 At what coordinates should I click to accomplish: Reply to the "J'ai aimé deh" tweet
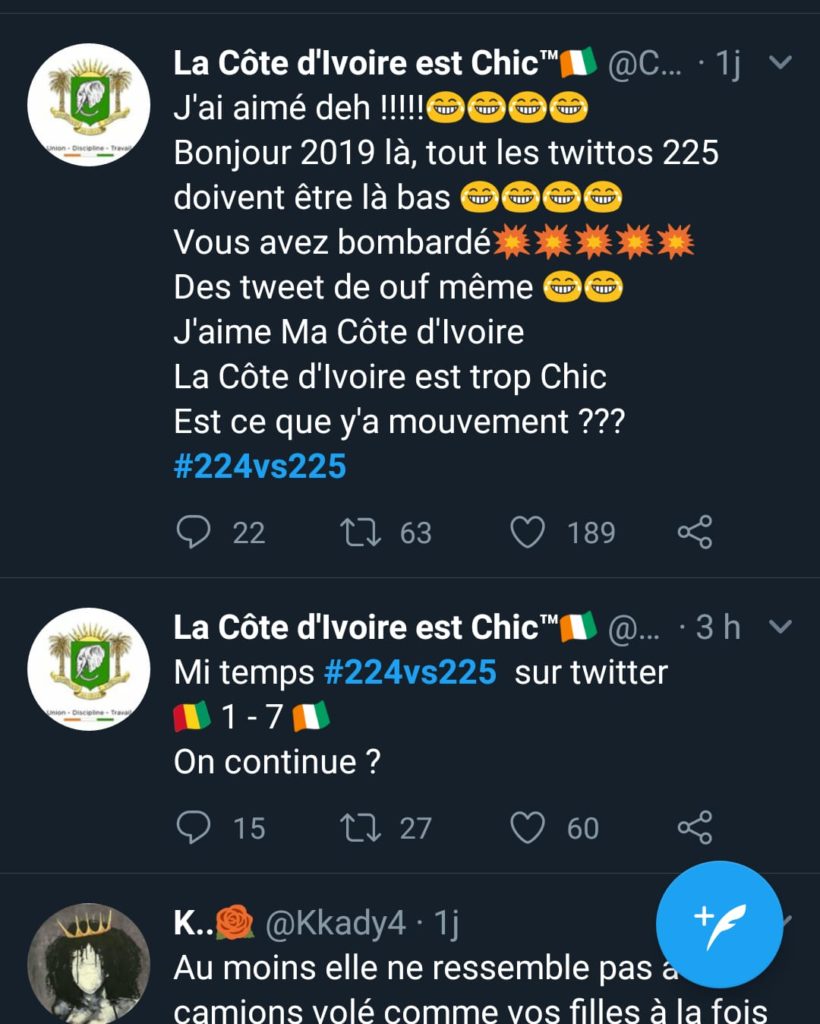pyautogui.click(x=194, y=532)
